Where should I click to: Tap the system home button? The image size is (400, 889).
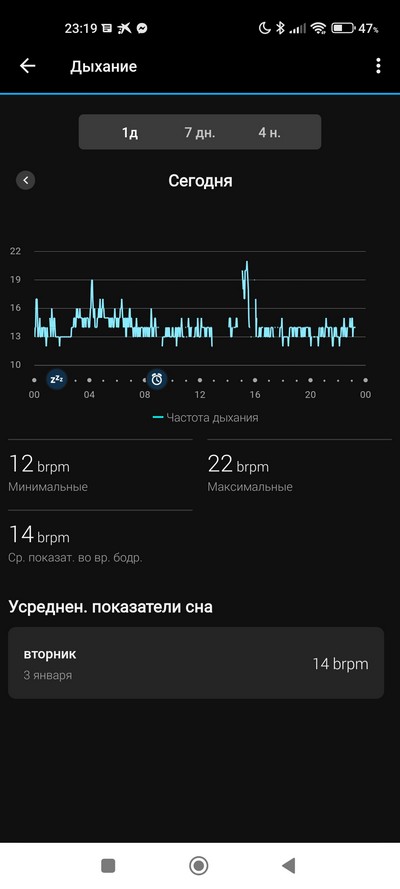199,866
